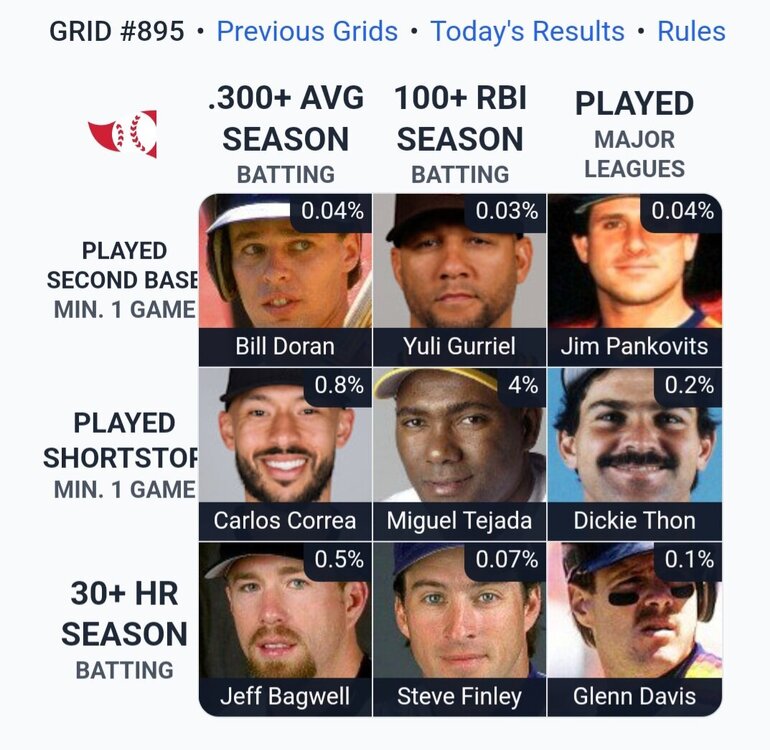View Today's Results
This screenshot has width=770, height=750.
click(x=527, y=31)
